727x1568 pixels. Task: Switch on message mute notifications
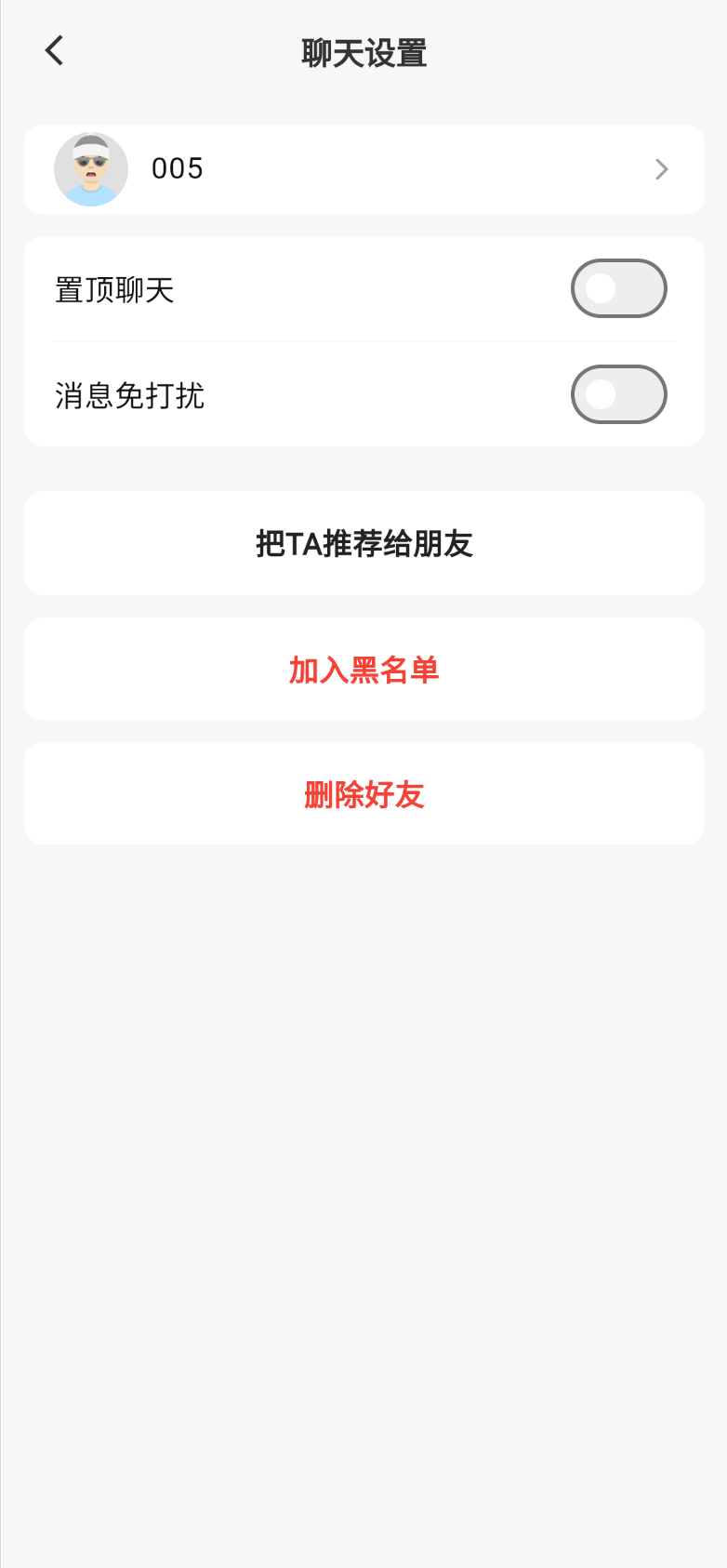pyautogui.click(x=618, y=394)
